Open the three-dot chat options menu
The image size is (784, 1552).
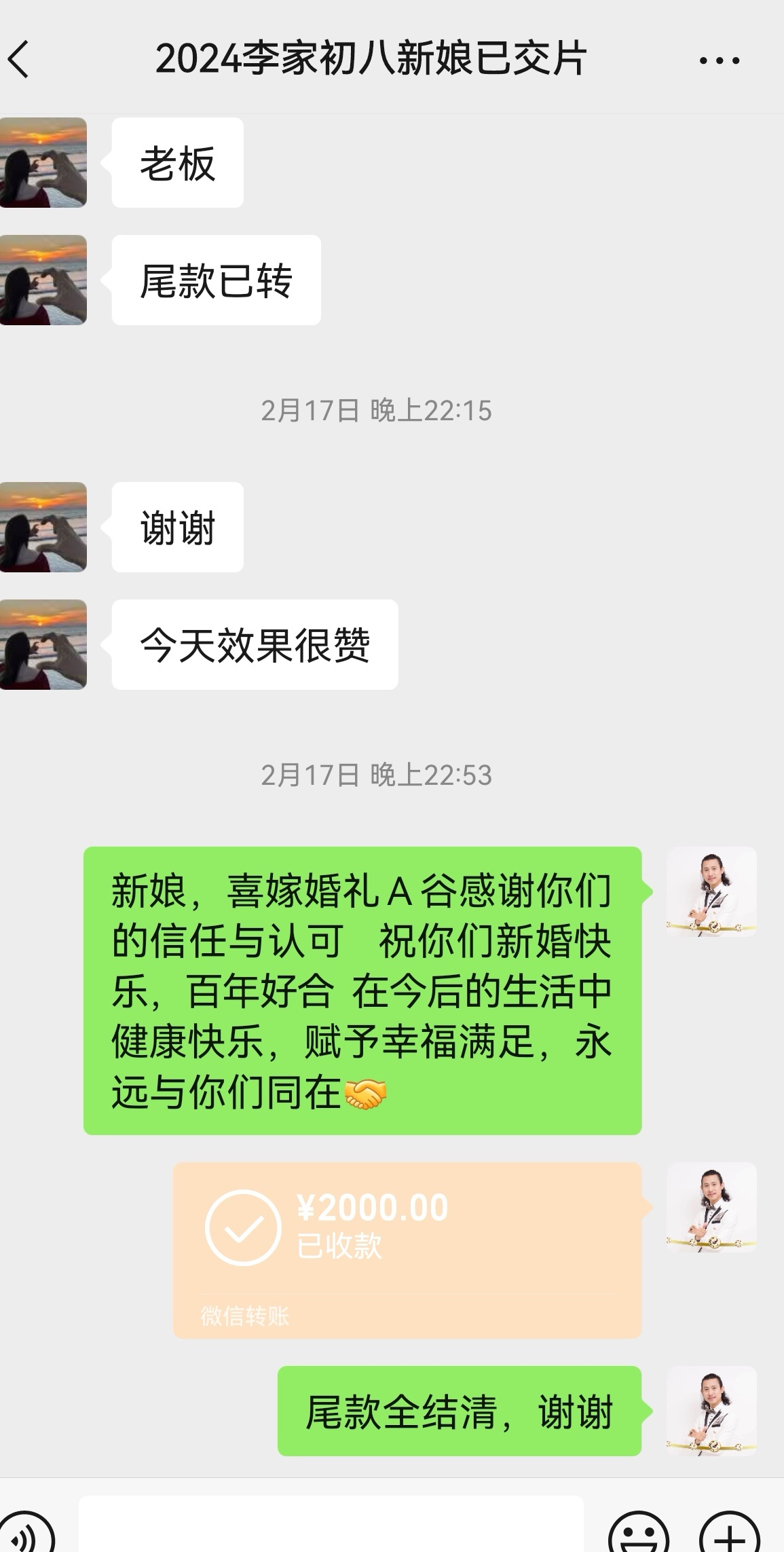click(720, 60)
